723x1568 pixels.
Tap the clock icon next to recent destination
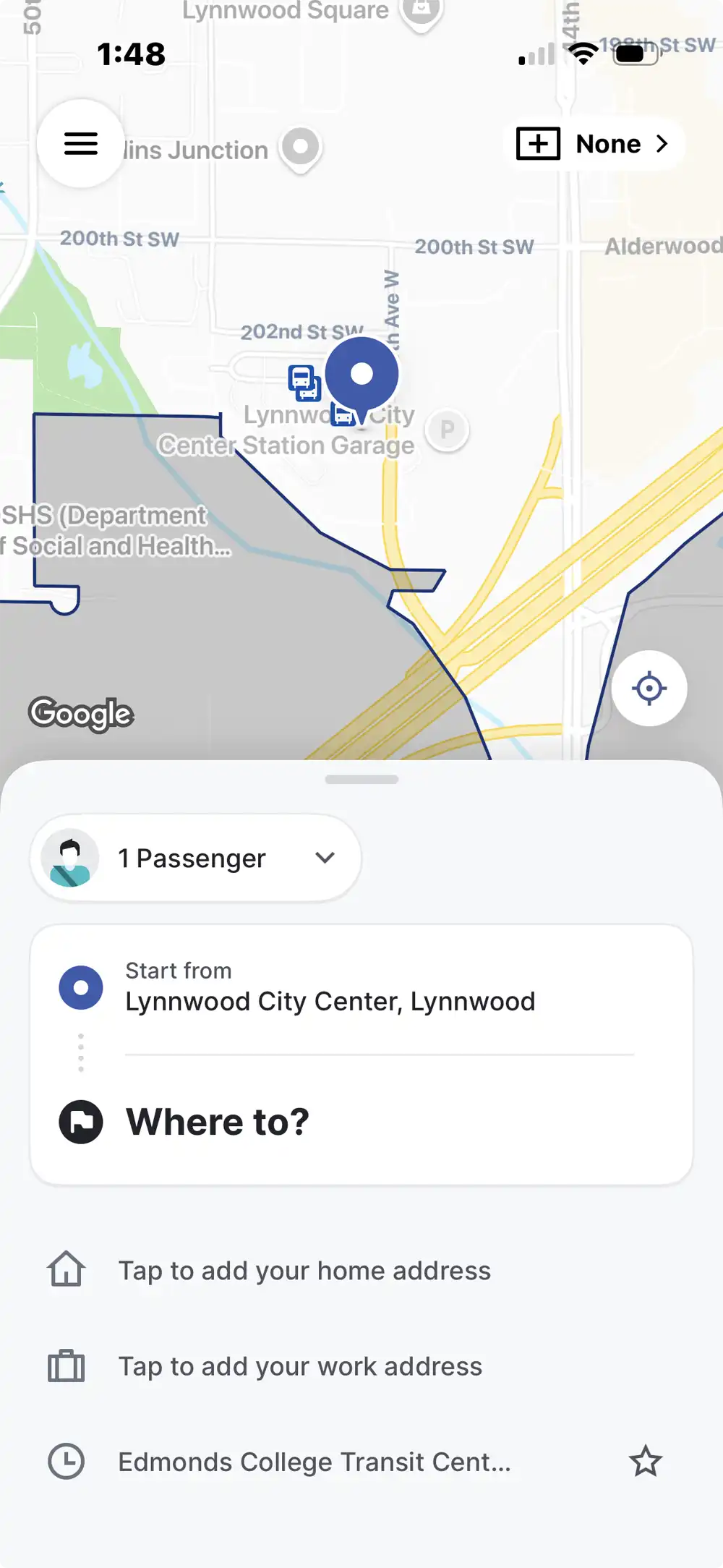[x=65, y=1461]
